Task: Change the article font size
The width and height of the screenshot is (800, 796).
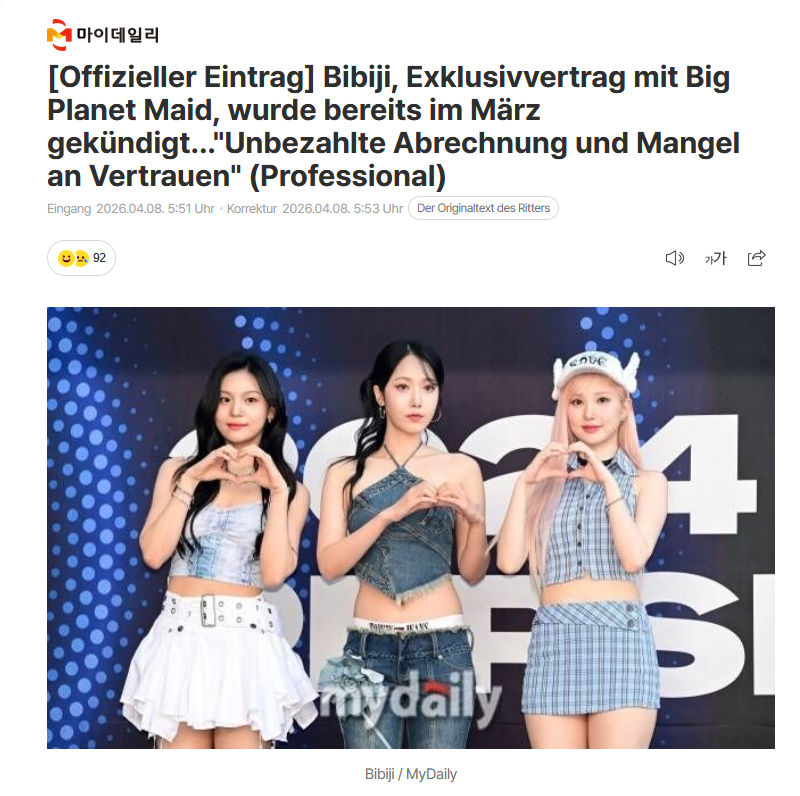Action: [x=715, y=258]
